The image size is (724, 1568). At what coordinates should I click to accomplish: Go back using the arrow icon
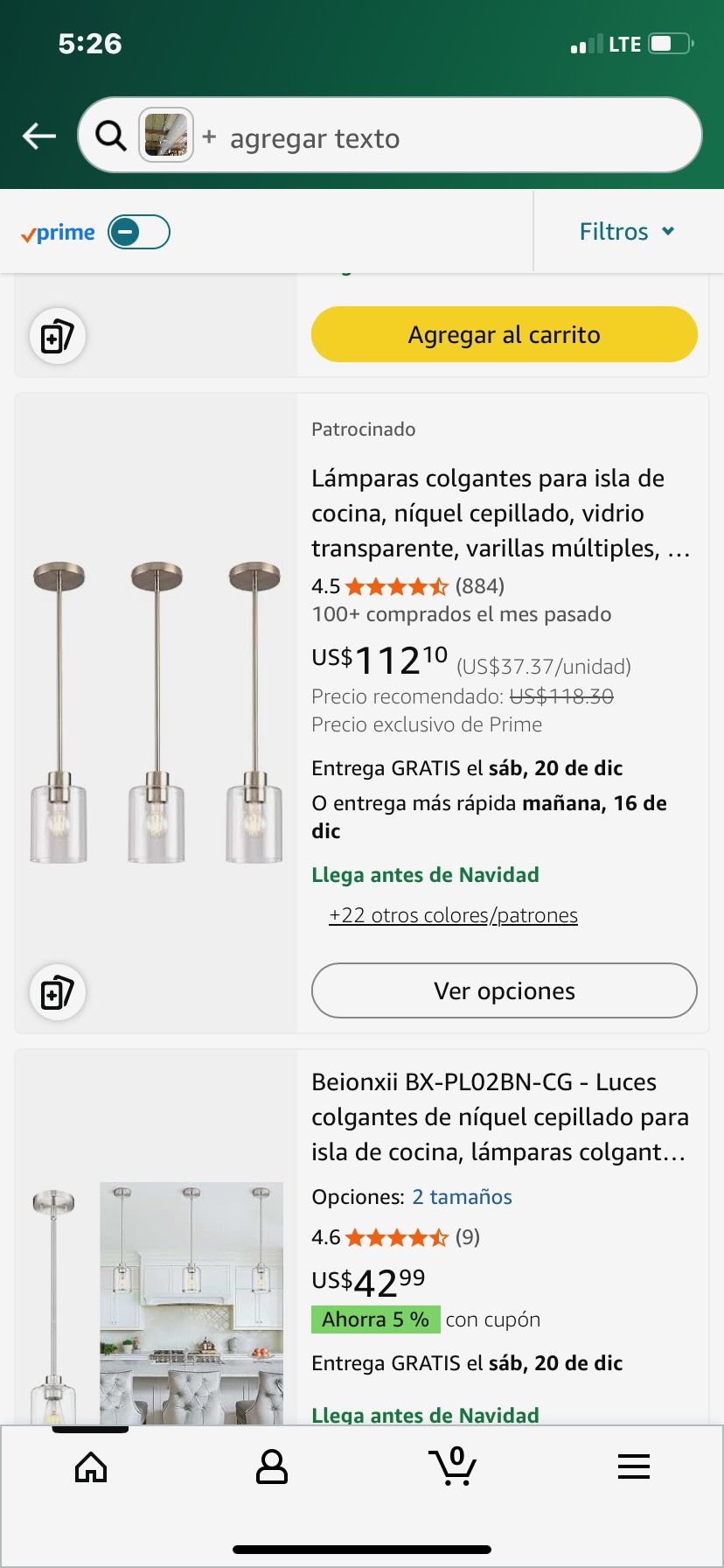39,136
